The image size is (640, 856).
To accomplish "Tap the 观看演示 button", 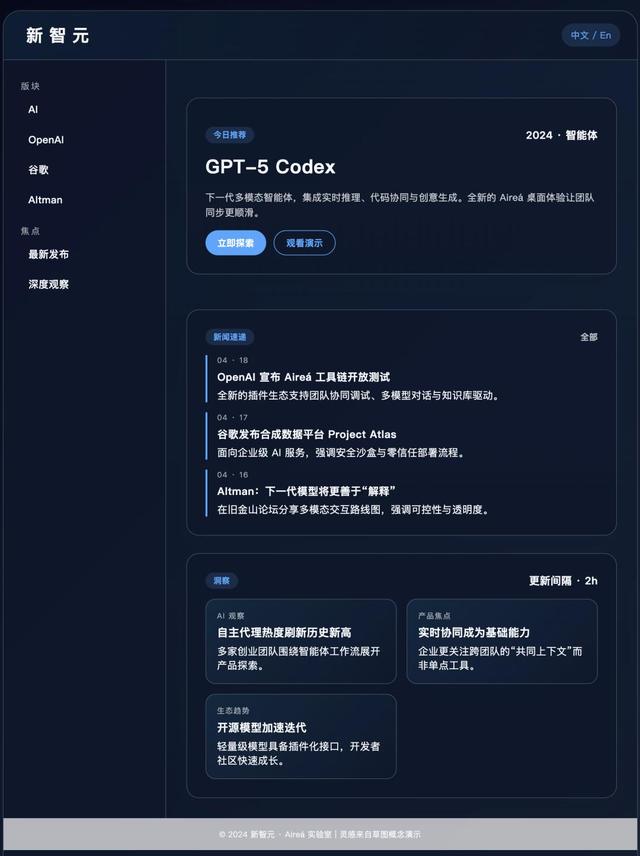I will coord(304,243).
